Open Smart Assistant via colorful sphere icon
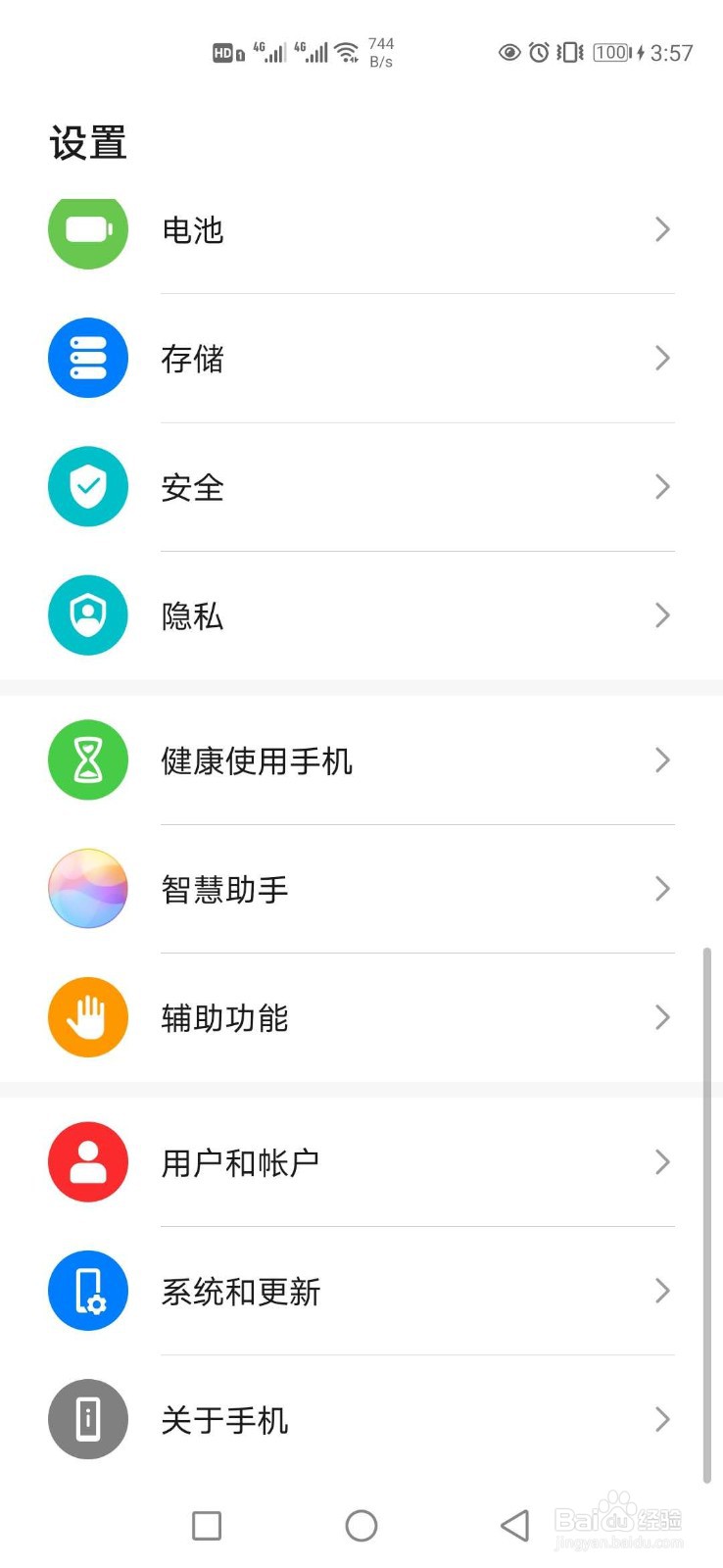The width and height of the screenshot is (723, 1568). tap(87, 889)
